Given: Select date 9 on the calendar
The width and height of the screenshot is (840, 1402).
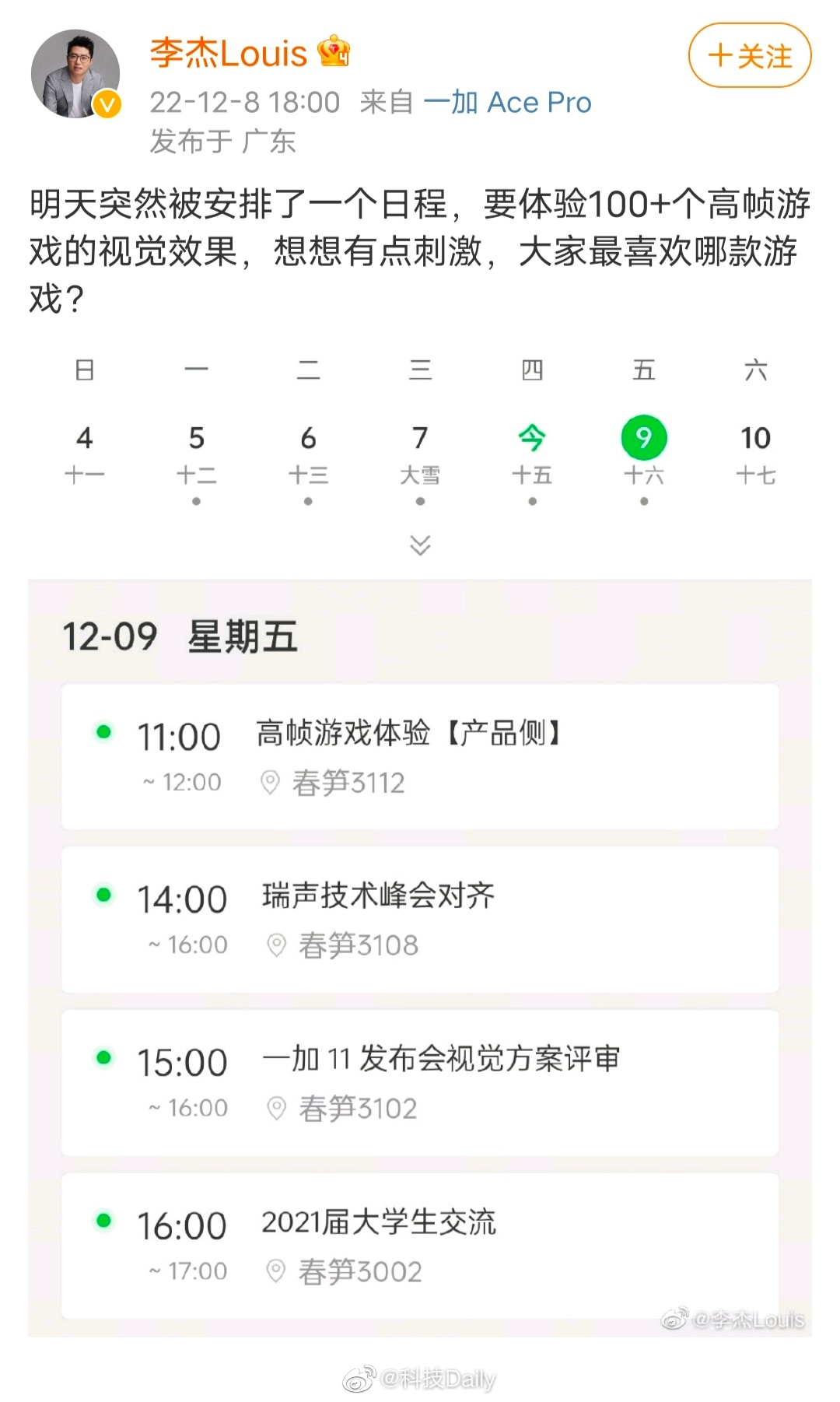Looking at the screenshot, I should 643,438.
